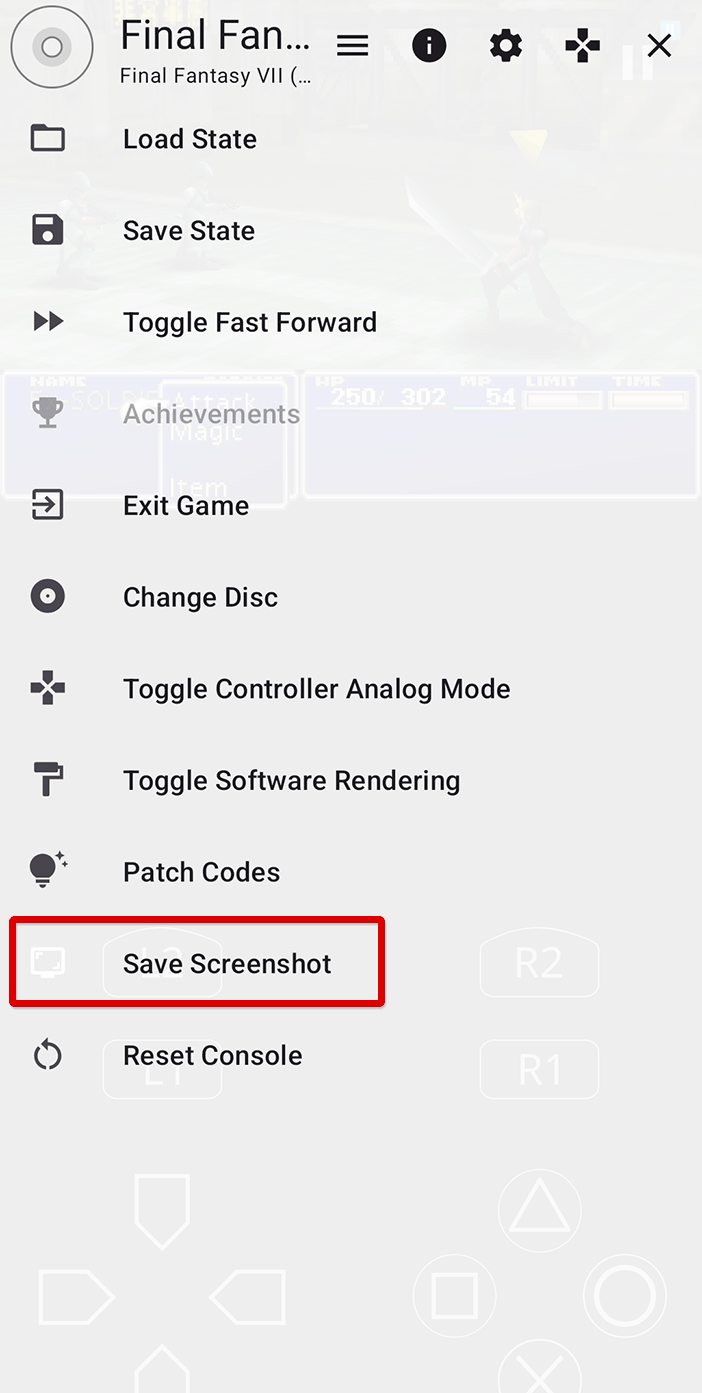Open Patch Codes
The height and width of the screenshot is (1393, 702).
point(351,872)
